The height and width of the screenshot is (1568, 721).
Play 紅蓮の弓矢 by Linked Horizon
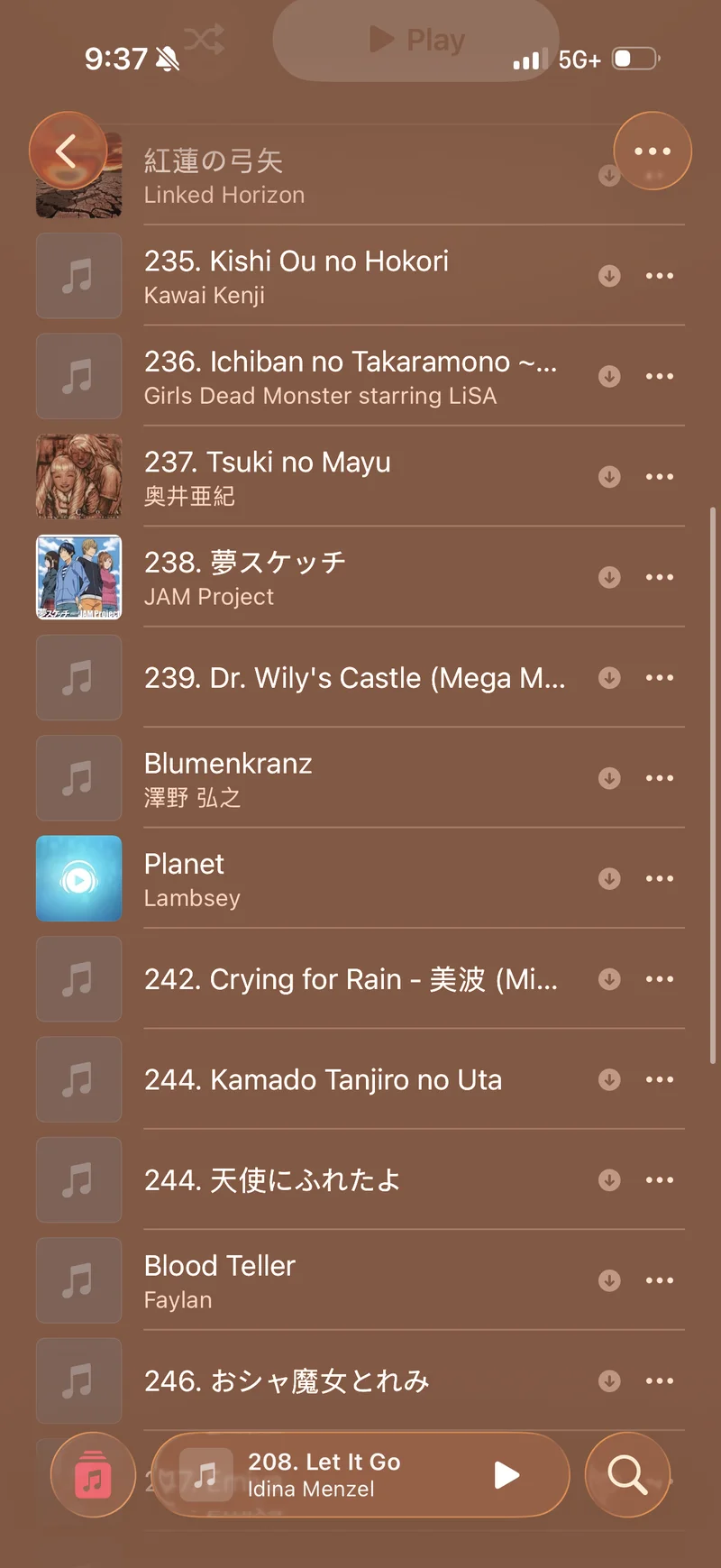[x=360, y=176]
